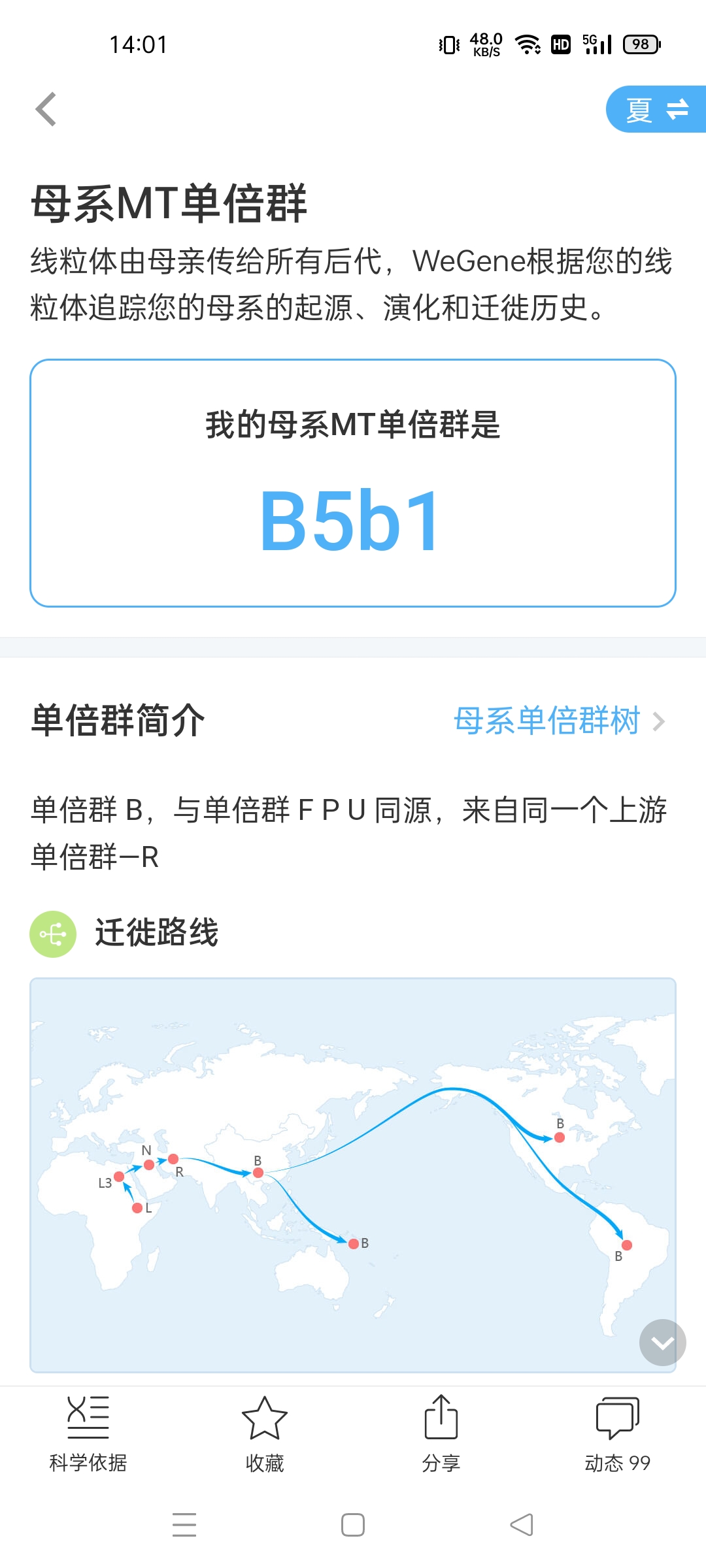
Task: Go back using the top-left arrow
Action: pos(46,109)
